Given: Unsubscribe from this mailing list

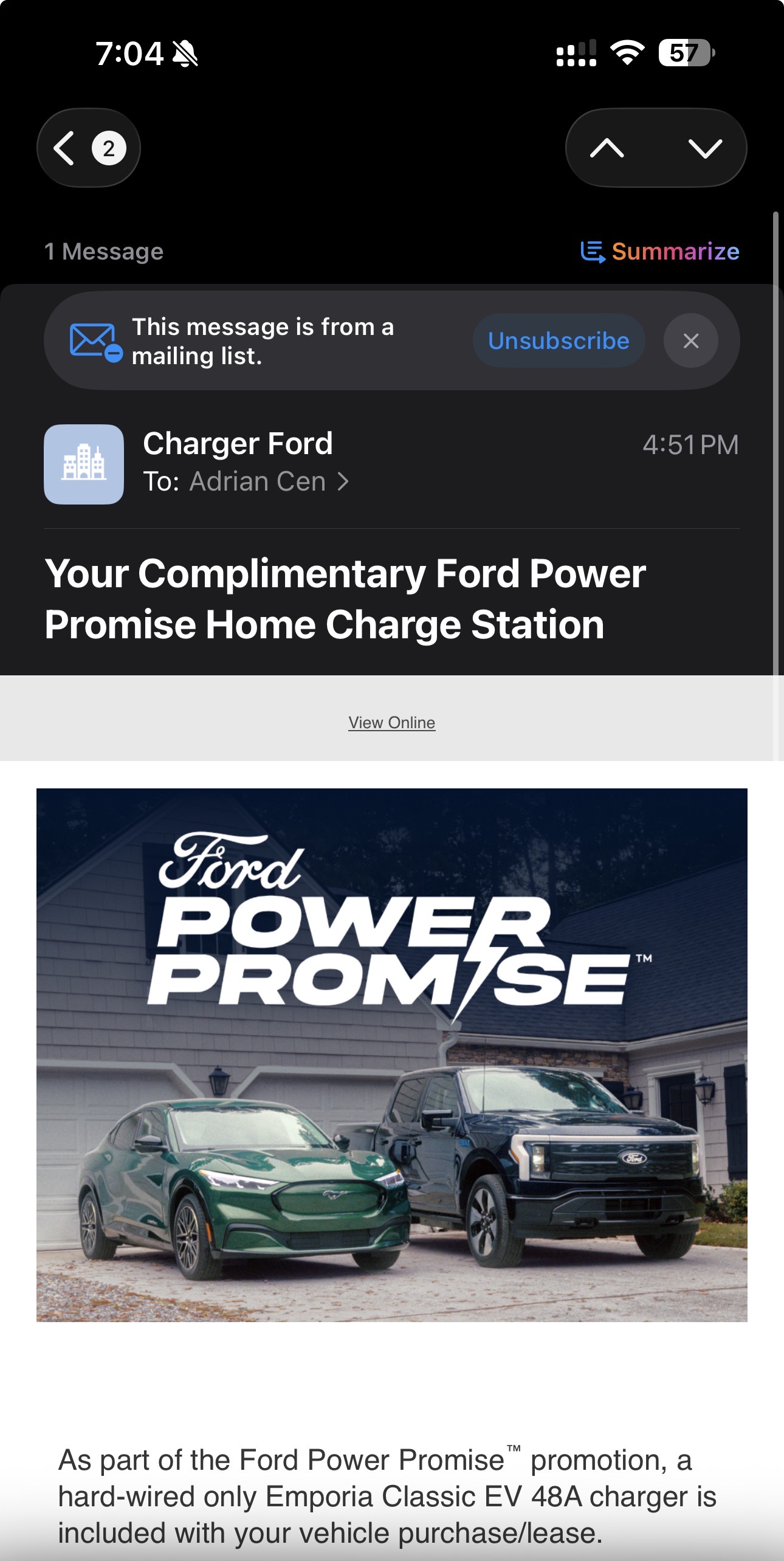Looking at the screenshot, I should point(558,340).
